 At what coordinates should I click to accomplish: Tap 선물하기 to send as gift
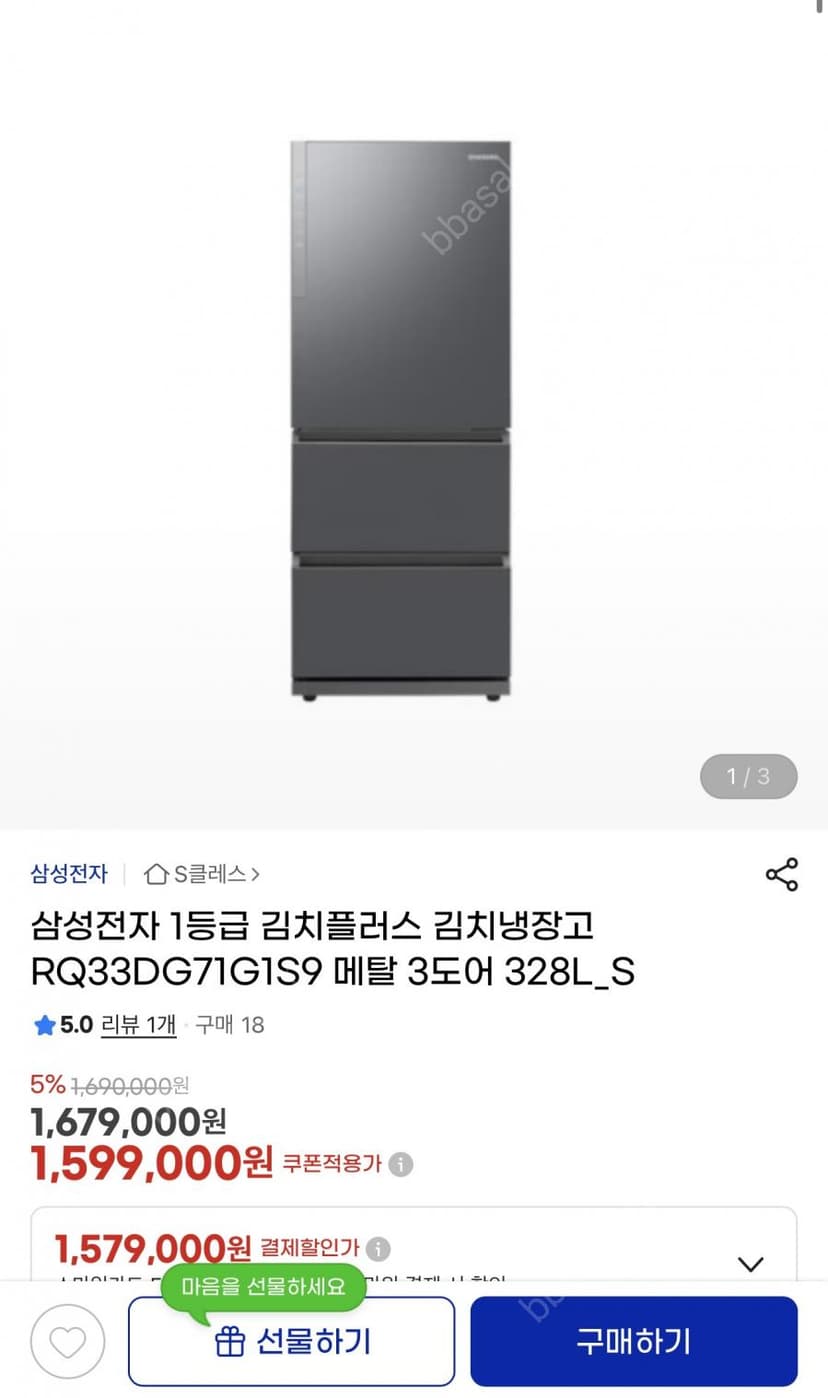pyautogui.click(x=292, y=1341)
